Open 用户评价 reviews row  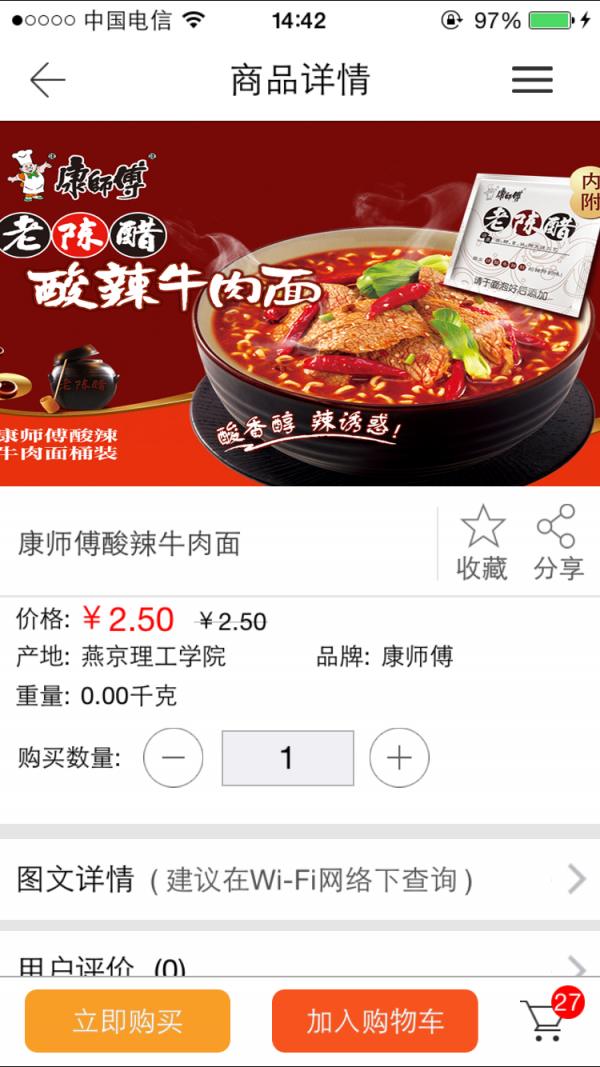point(300,964)
